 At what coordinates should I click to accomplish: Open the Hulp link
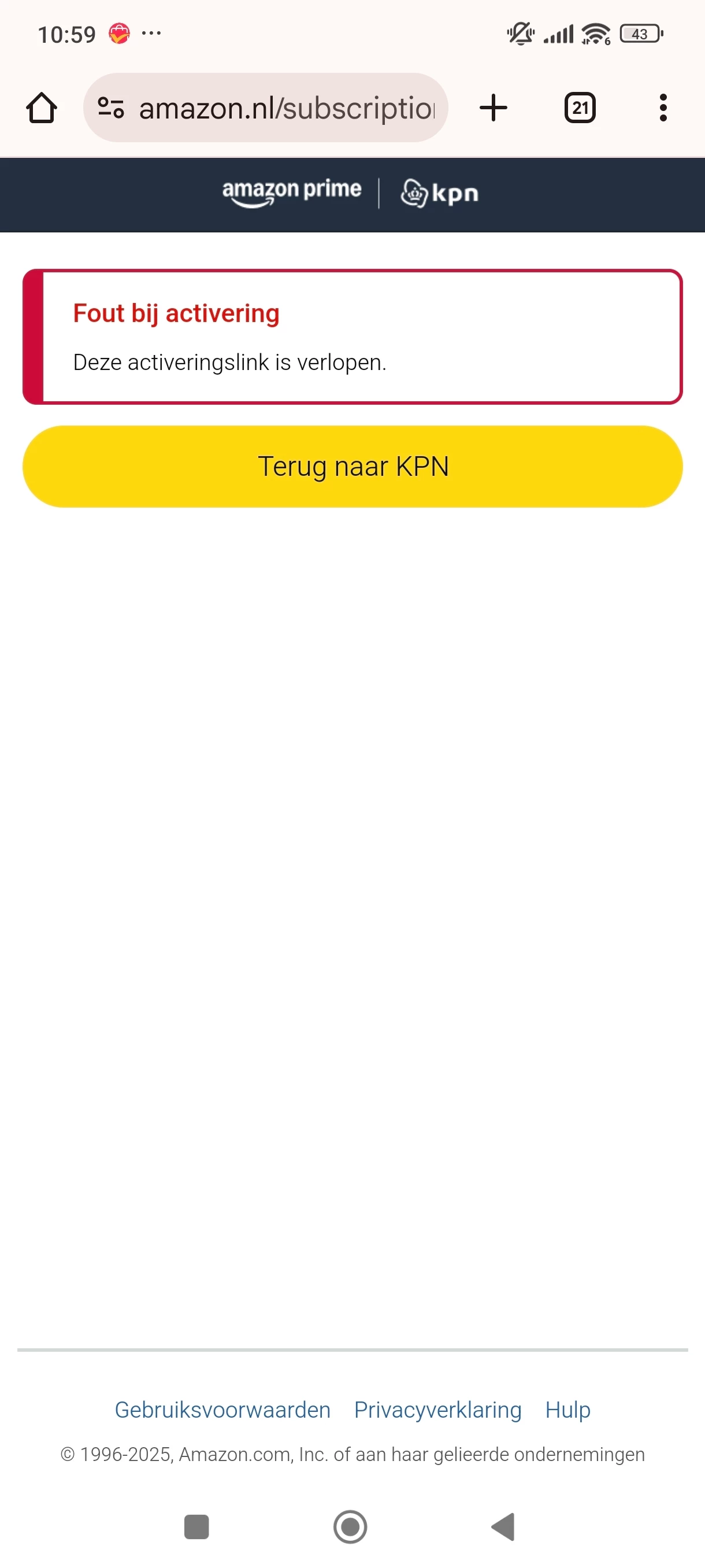(x=567, y=1410)
